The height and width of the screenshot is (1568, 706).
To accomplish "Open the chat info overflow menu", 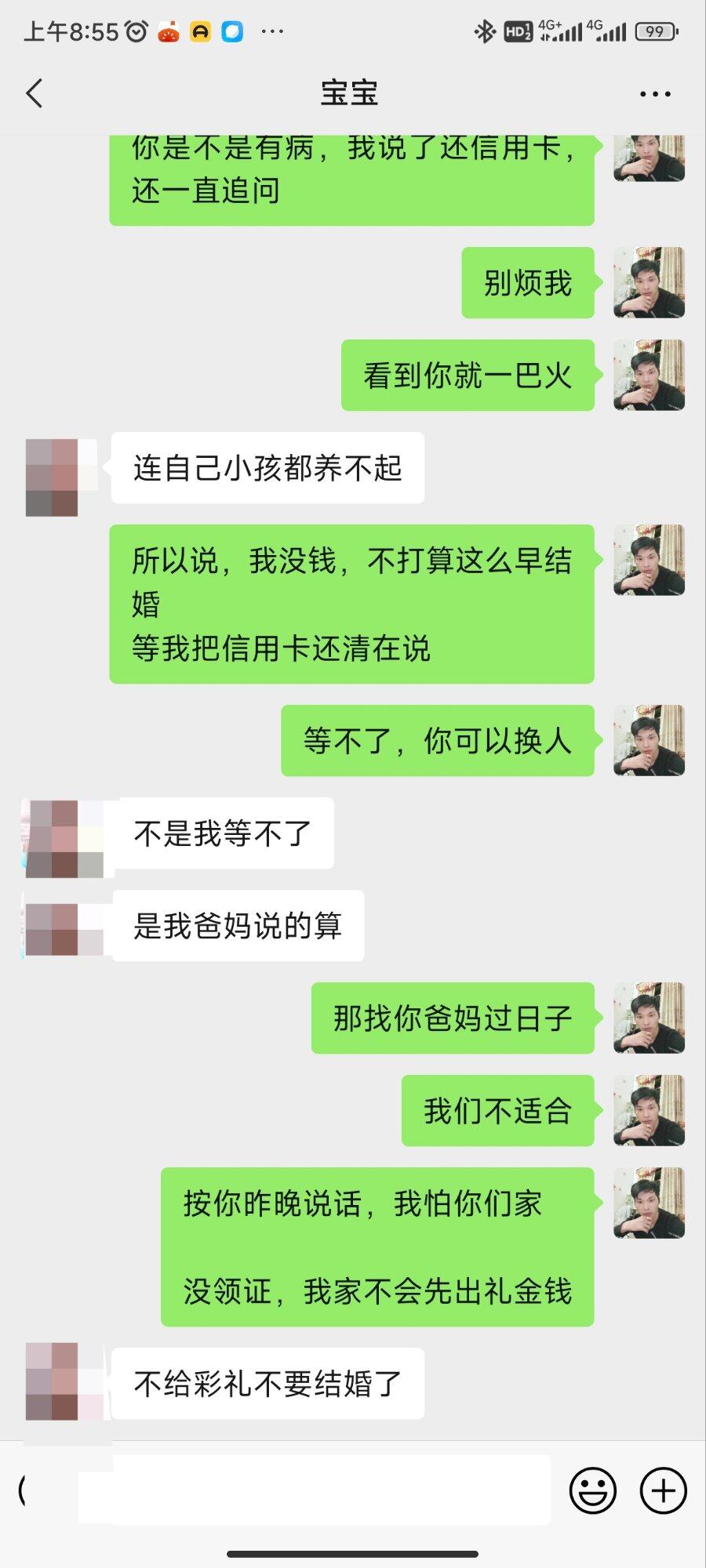I will tap(655, 94).
